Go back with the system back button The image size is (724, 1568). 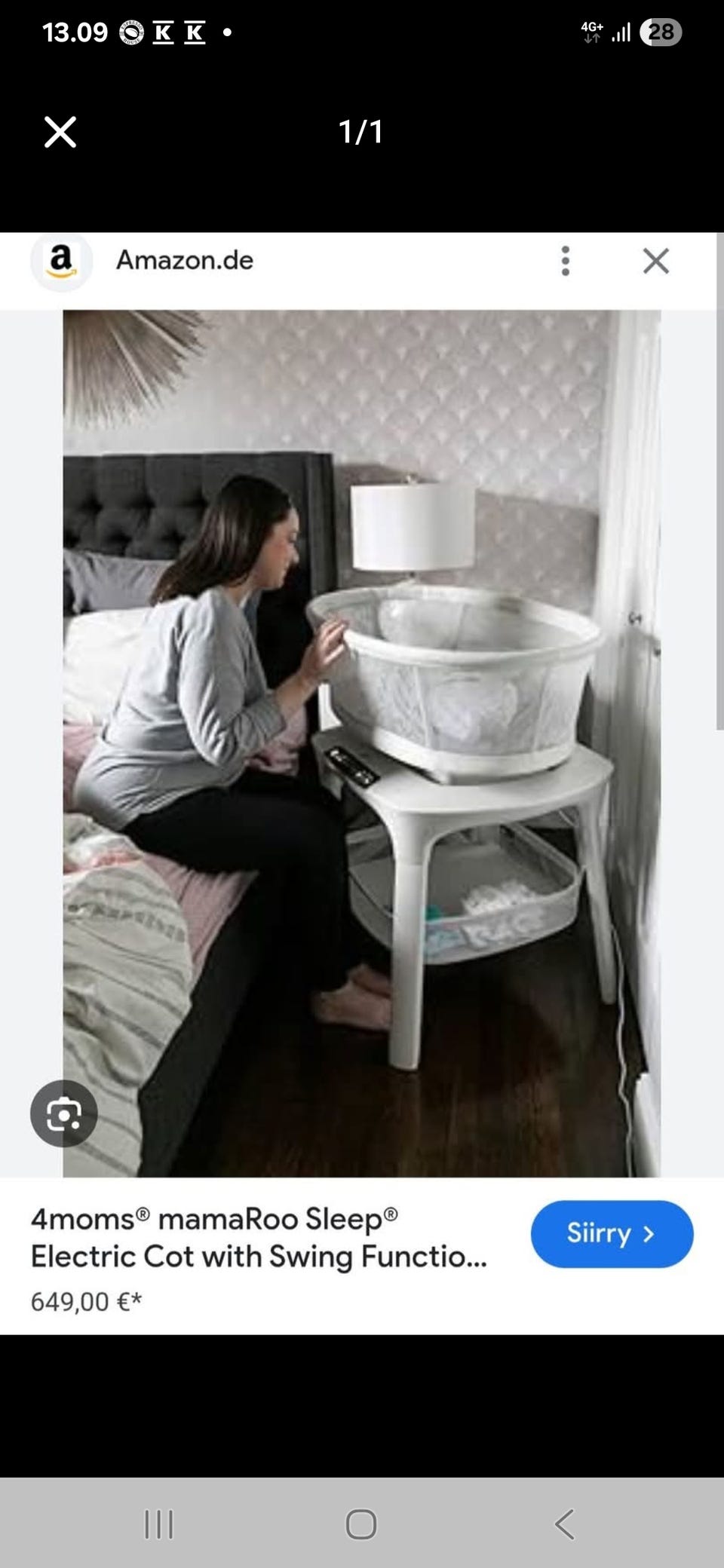(564, 1524)
